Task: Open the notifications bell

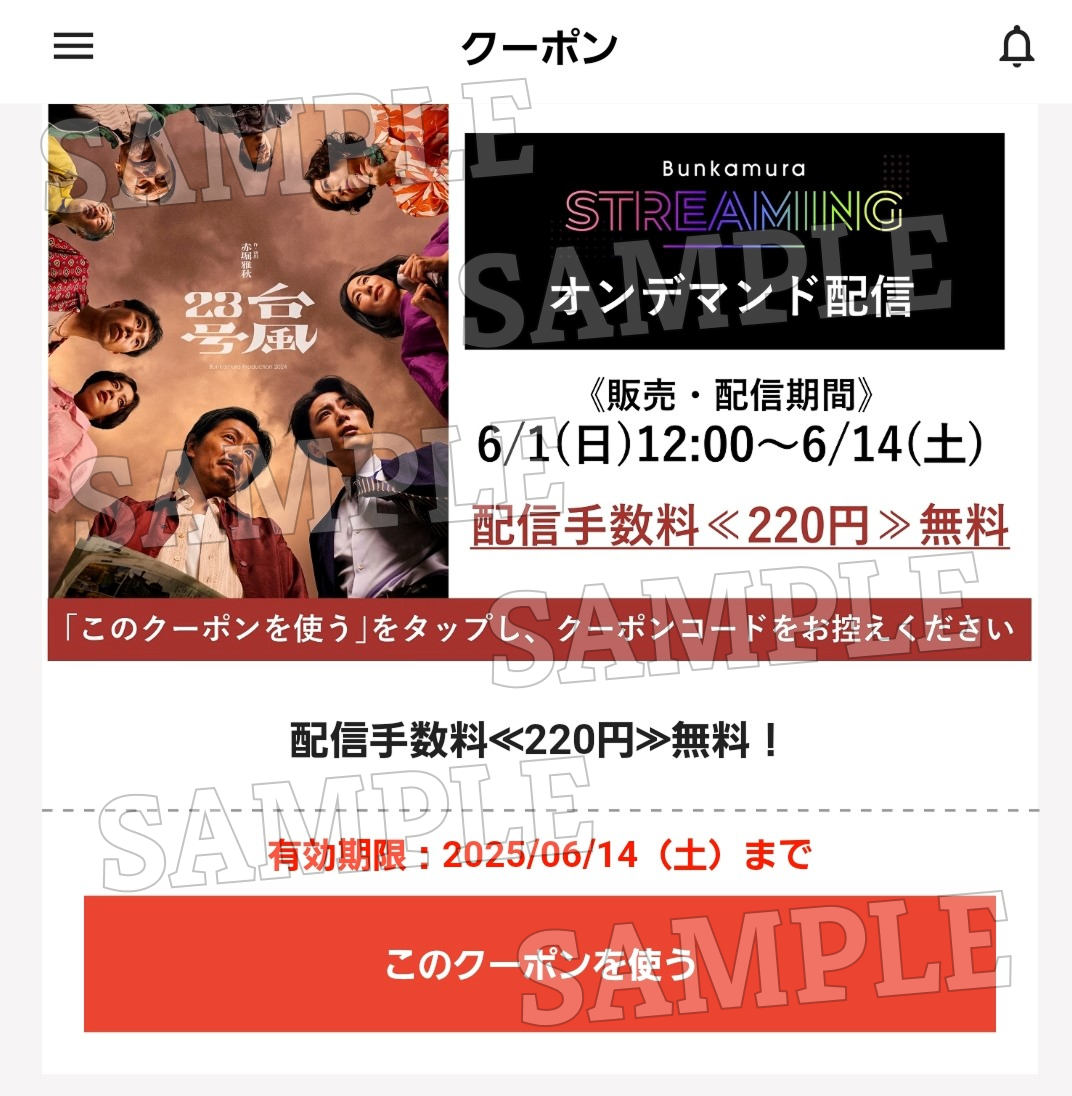Action: click(x=1016, y=47)
